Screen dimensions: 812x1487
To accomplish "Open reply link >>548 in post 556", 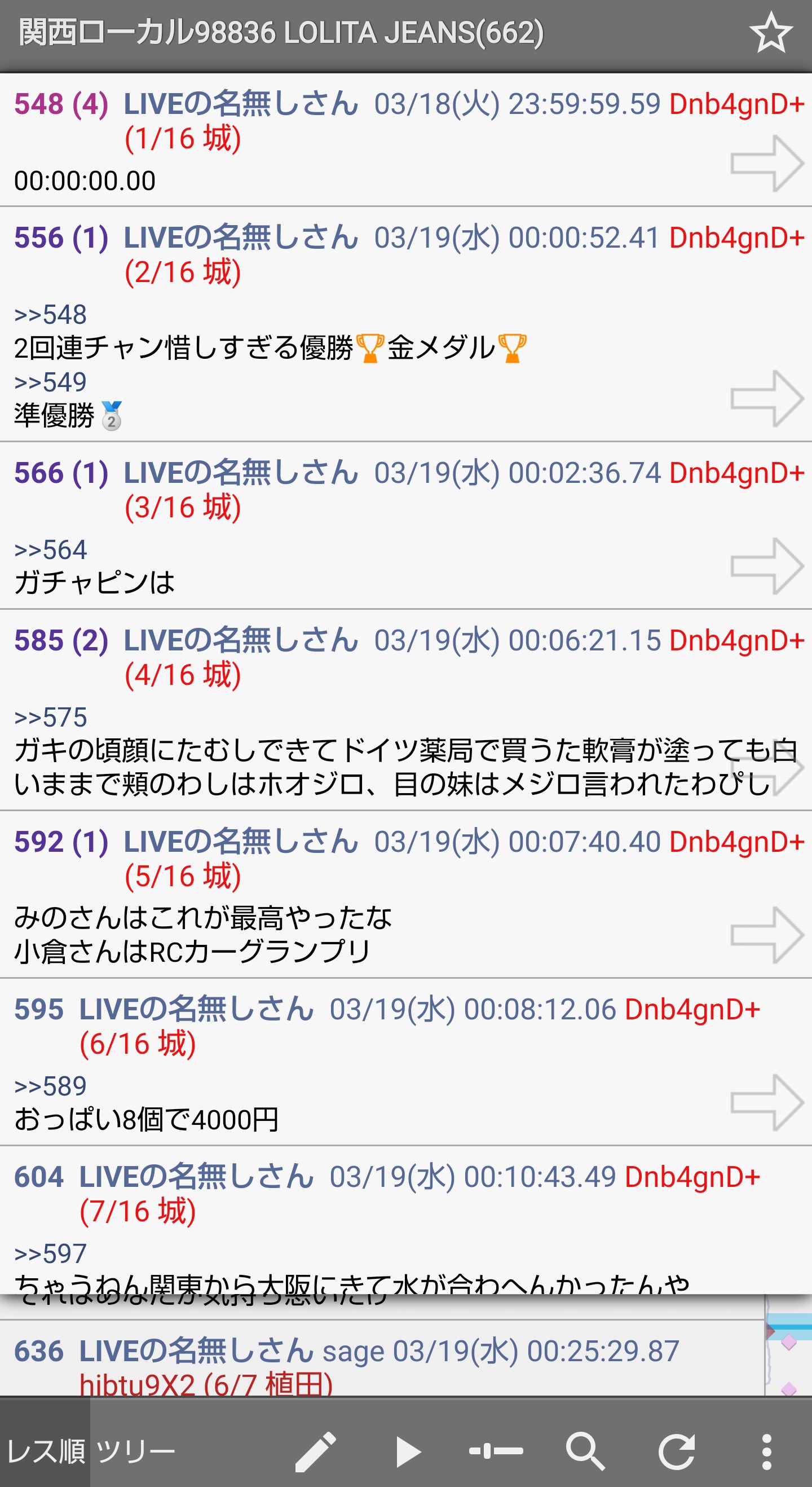I will [51, 315].
